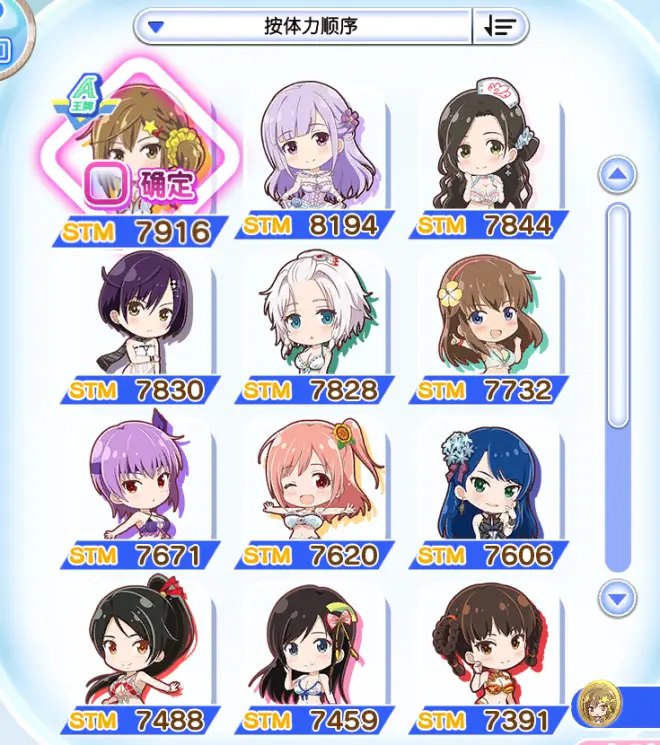Open the 按体力顺序 sort dropdown
The width and height of the screenshot is (660, 745).
(302, 27)
